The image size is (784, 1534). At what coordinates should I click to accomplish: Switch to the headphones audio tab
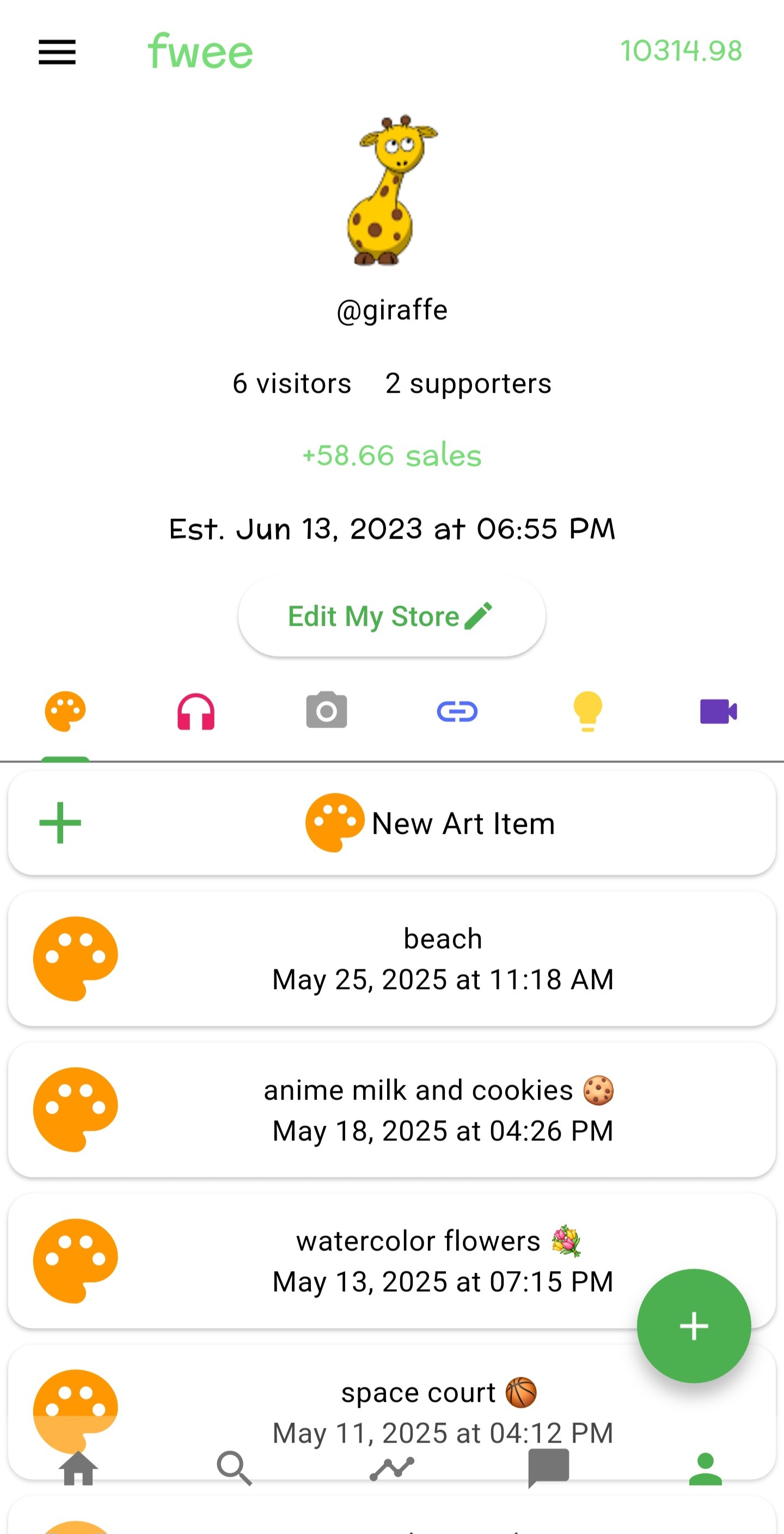coord(196,712)
